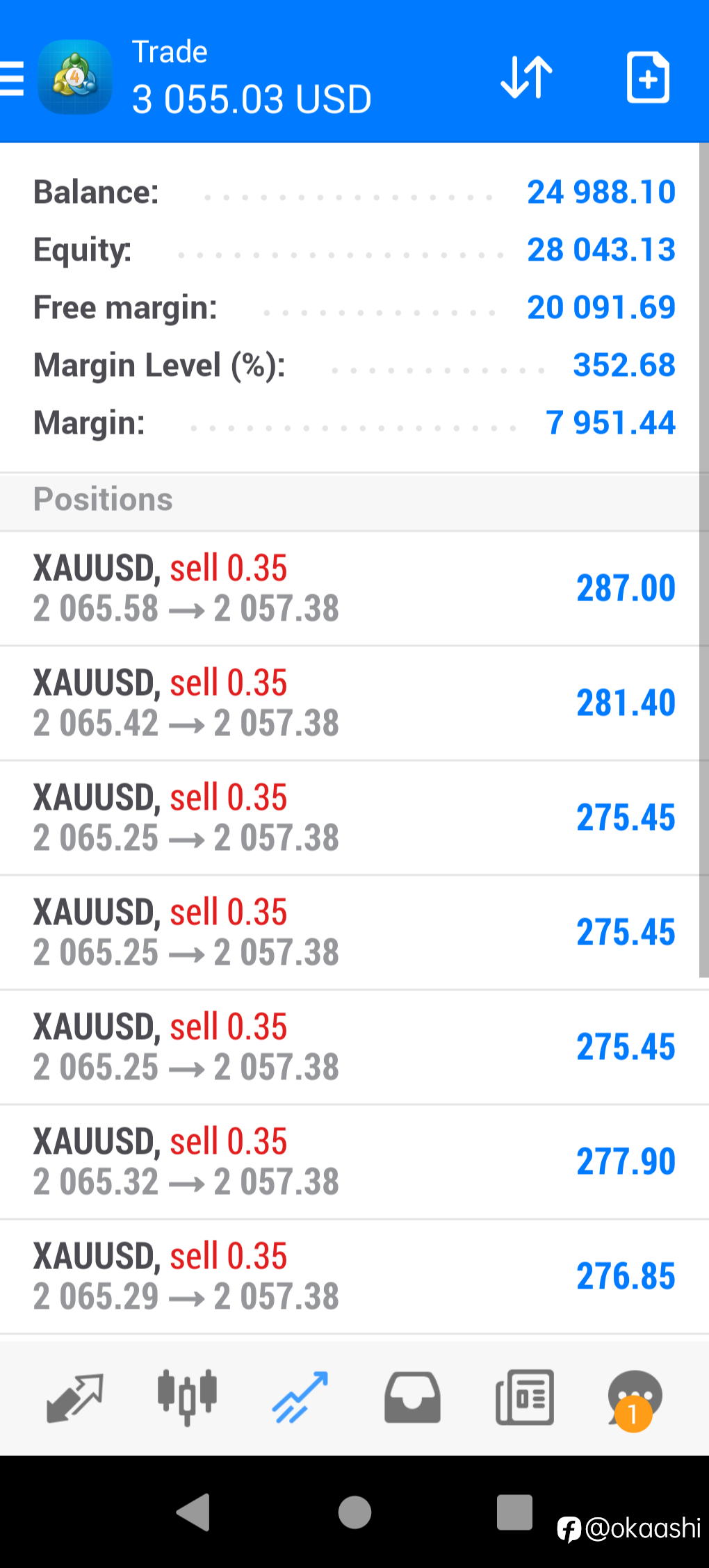Select the XAUUSD position opened at 2 065.32
Viewport: 709px width, 1568px height.
pyautogui.click(x=354, y=1162)
